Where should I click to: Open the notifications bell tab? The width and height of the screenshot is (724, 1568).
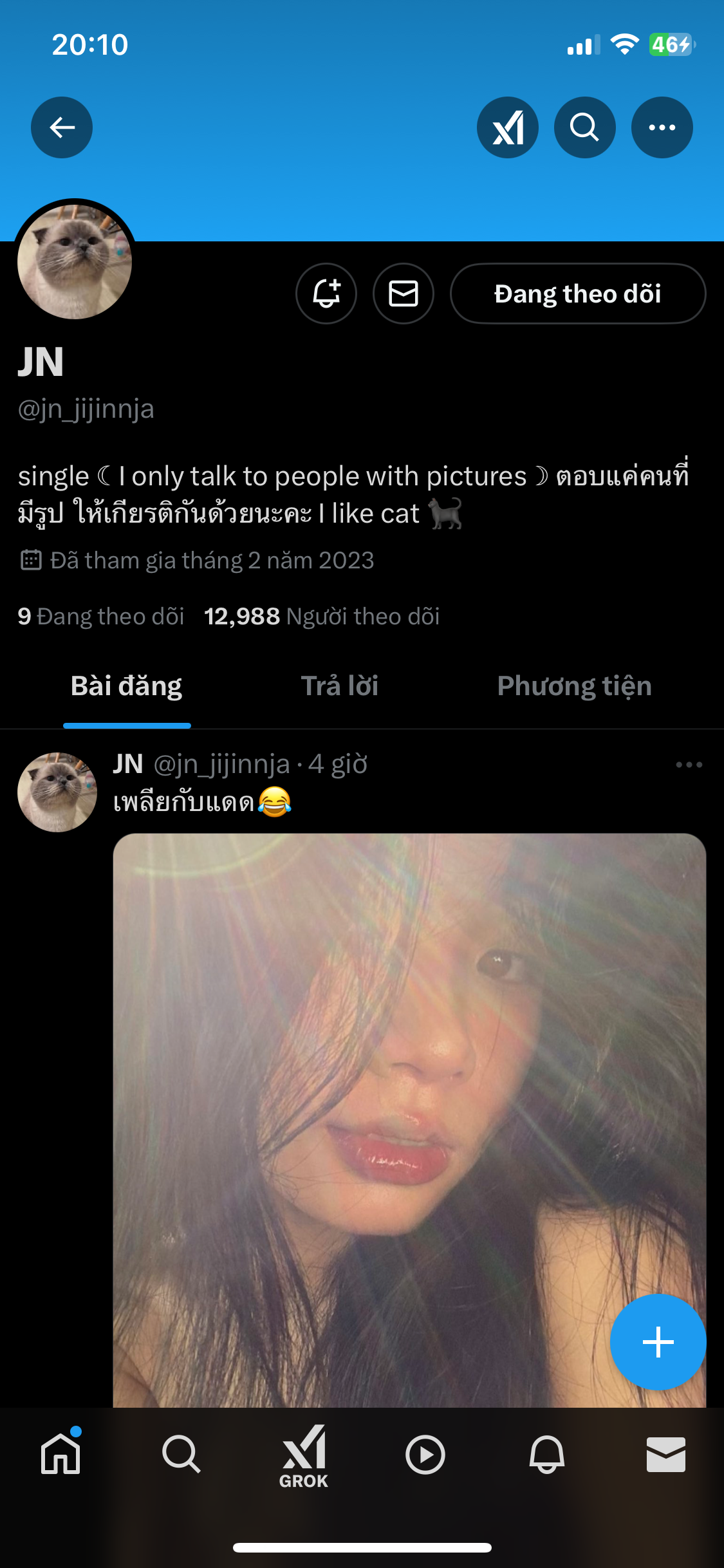[x=546, y=1455]
